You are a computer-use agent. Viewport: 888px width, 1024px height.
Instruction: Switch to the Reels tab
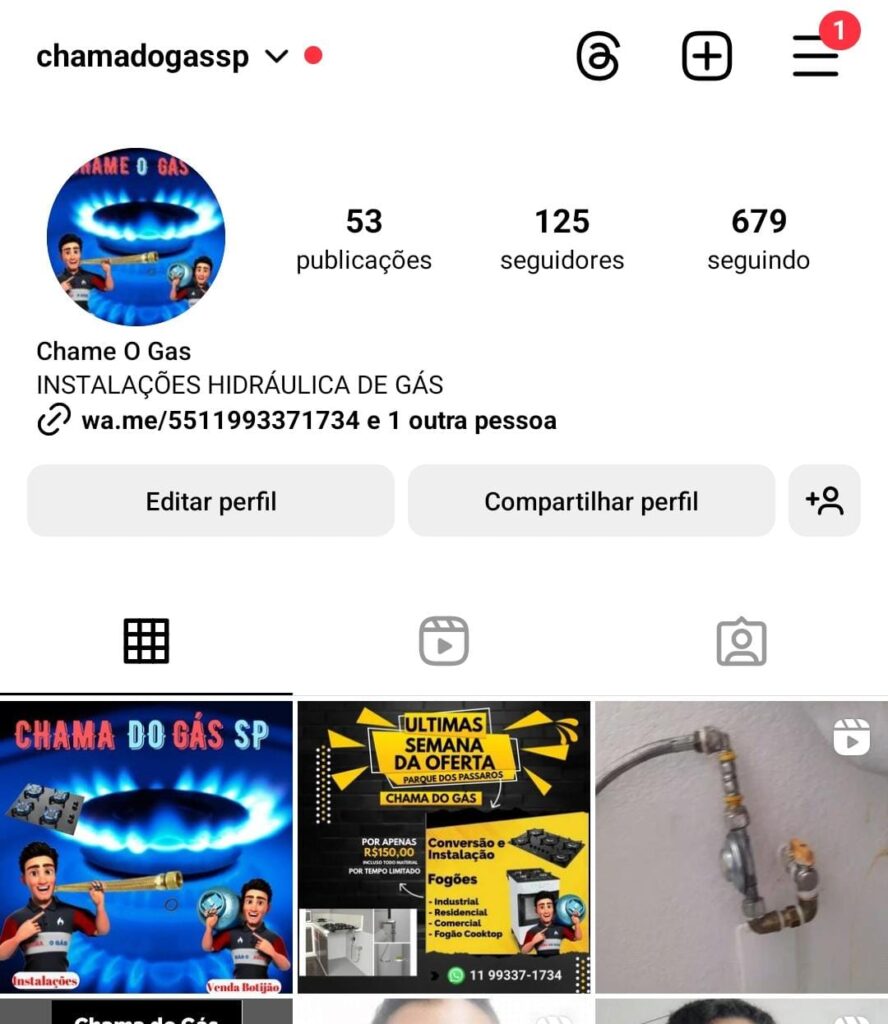444,641
